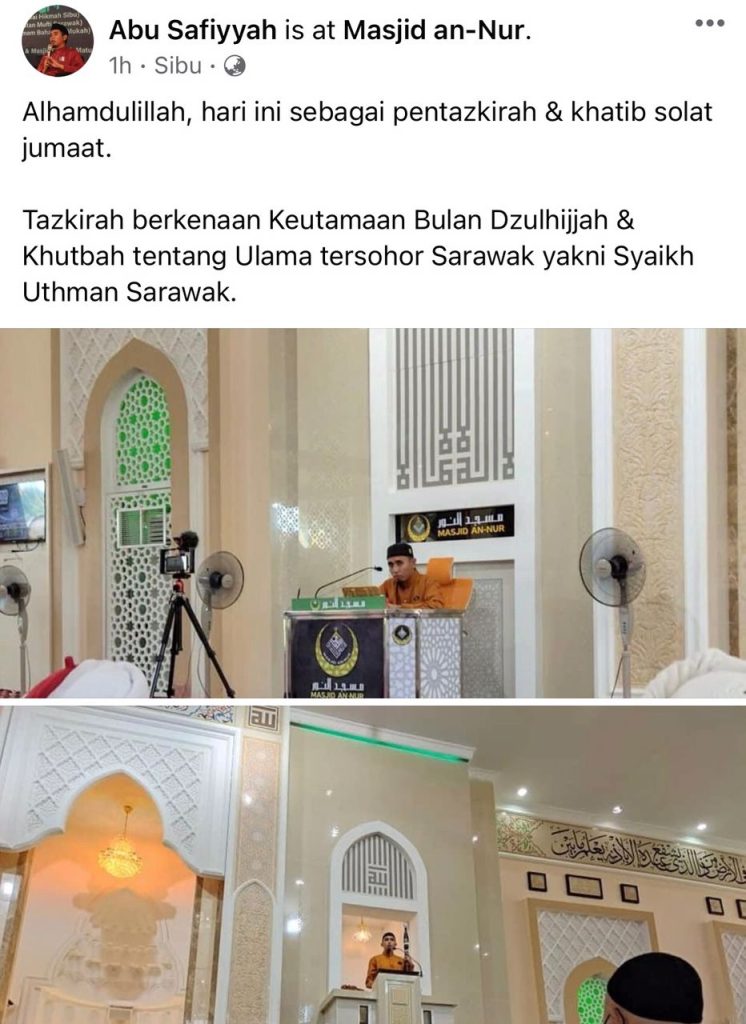Open the Masjid an-Nur location page
This screenshot has height=1024, width=746.
[x=433, y=30]
